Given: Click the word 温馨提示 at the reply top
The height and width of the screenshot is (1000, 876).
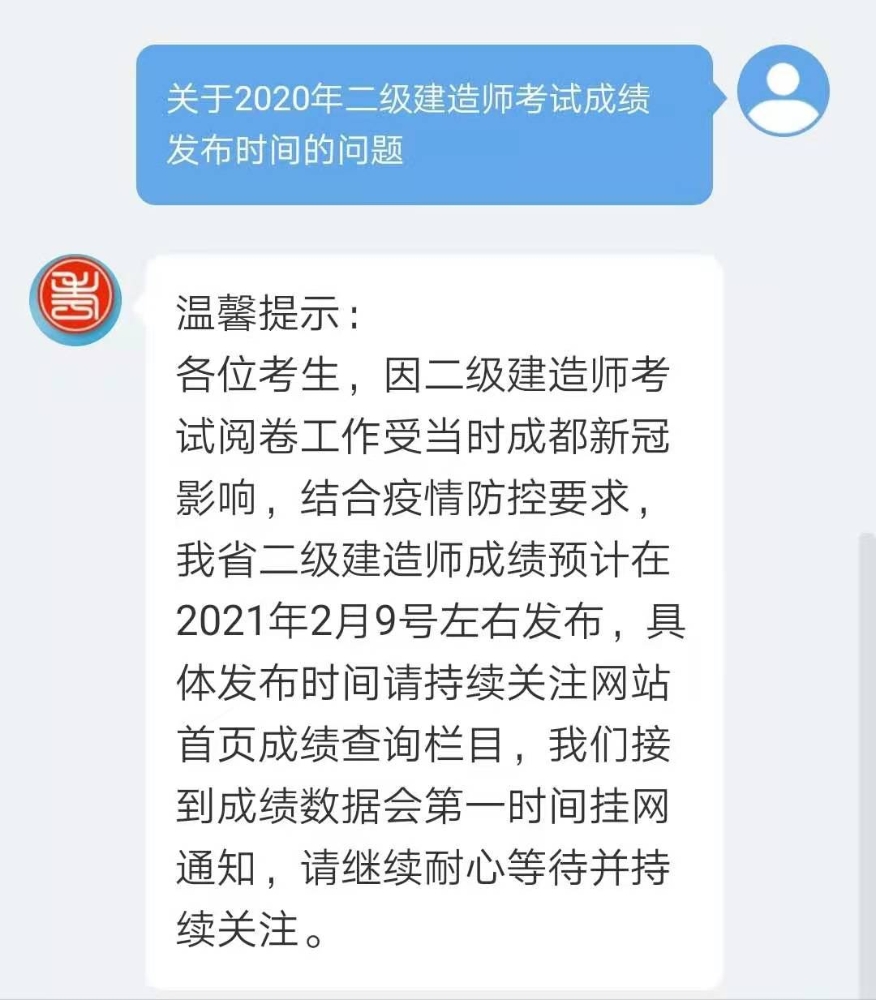Looking at the screenshot, I should pos(256,311).
